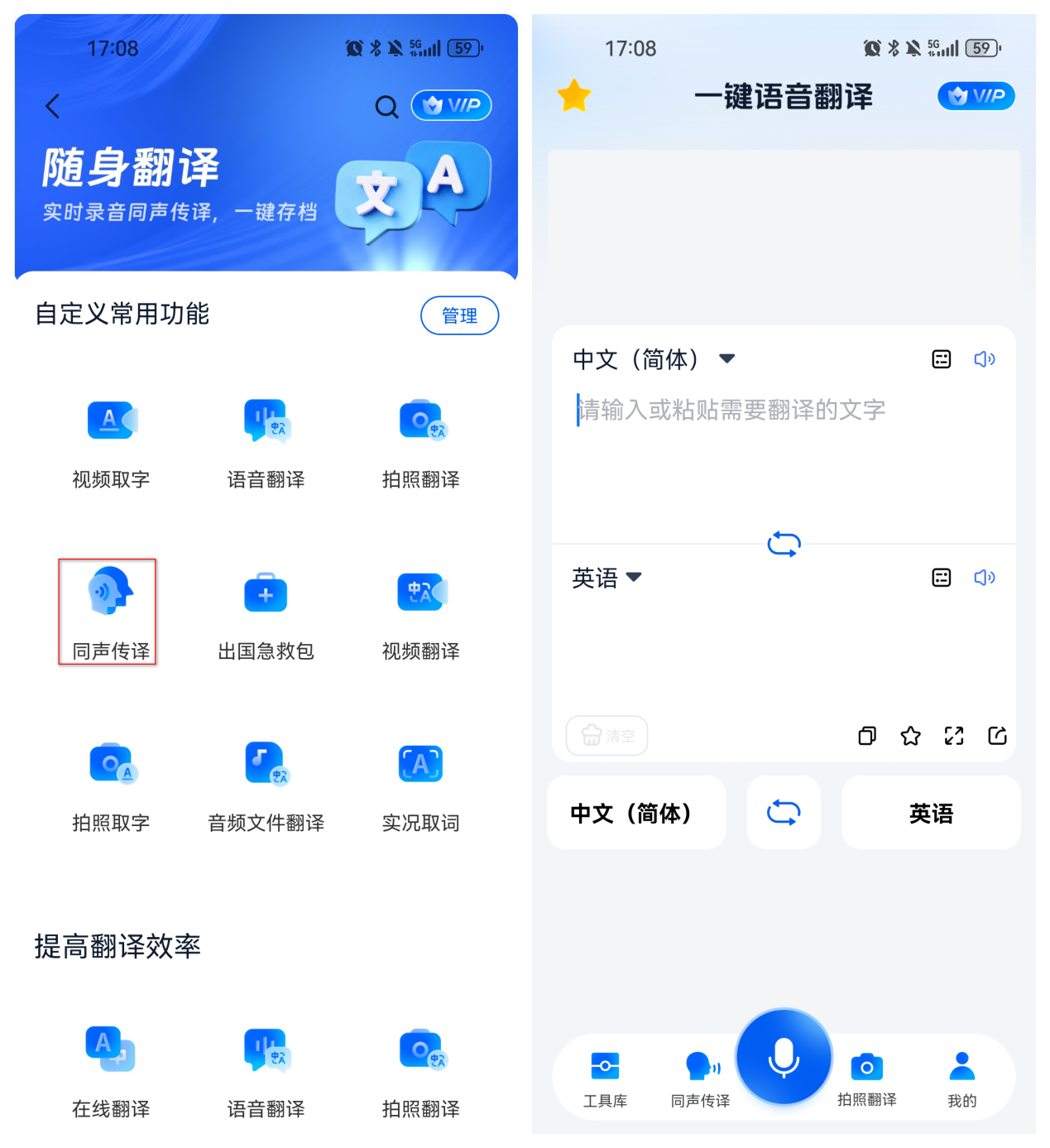
Task: Launch 拍照取字
Action: pyautogui.click(x=111, y=788)
